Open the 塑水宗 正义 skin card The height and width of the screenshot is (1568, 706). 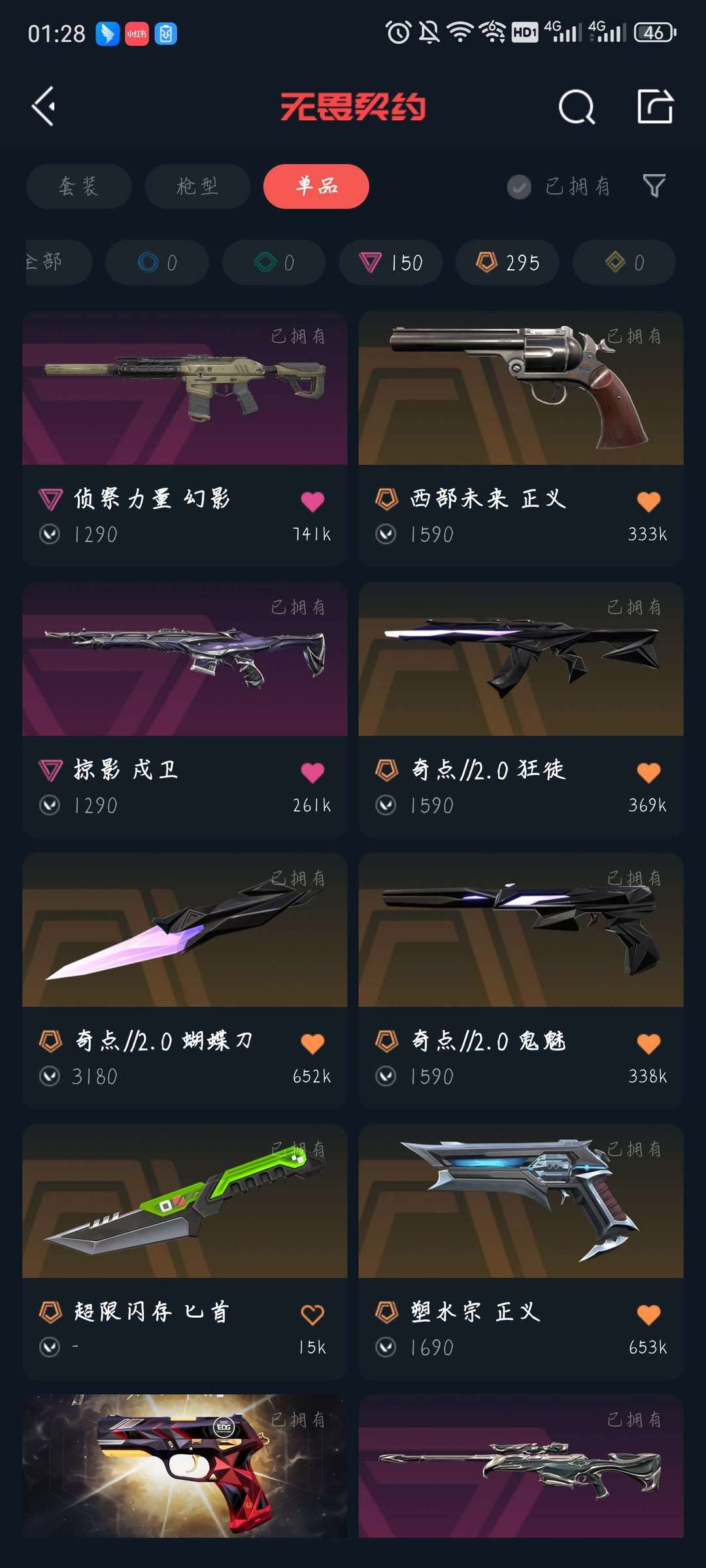[x=521, y=1252]
